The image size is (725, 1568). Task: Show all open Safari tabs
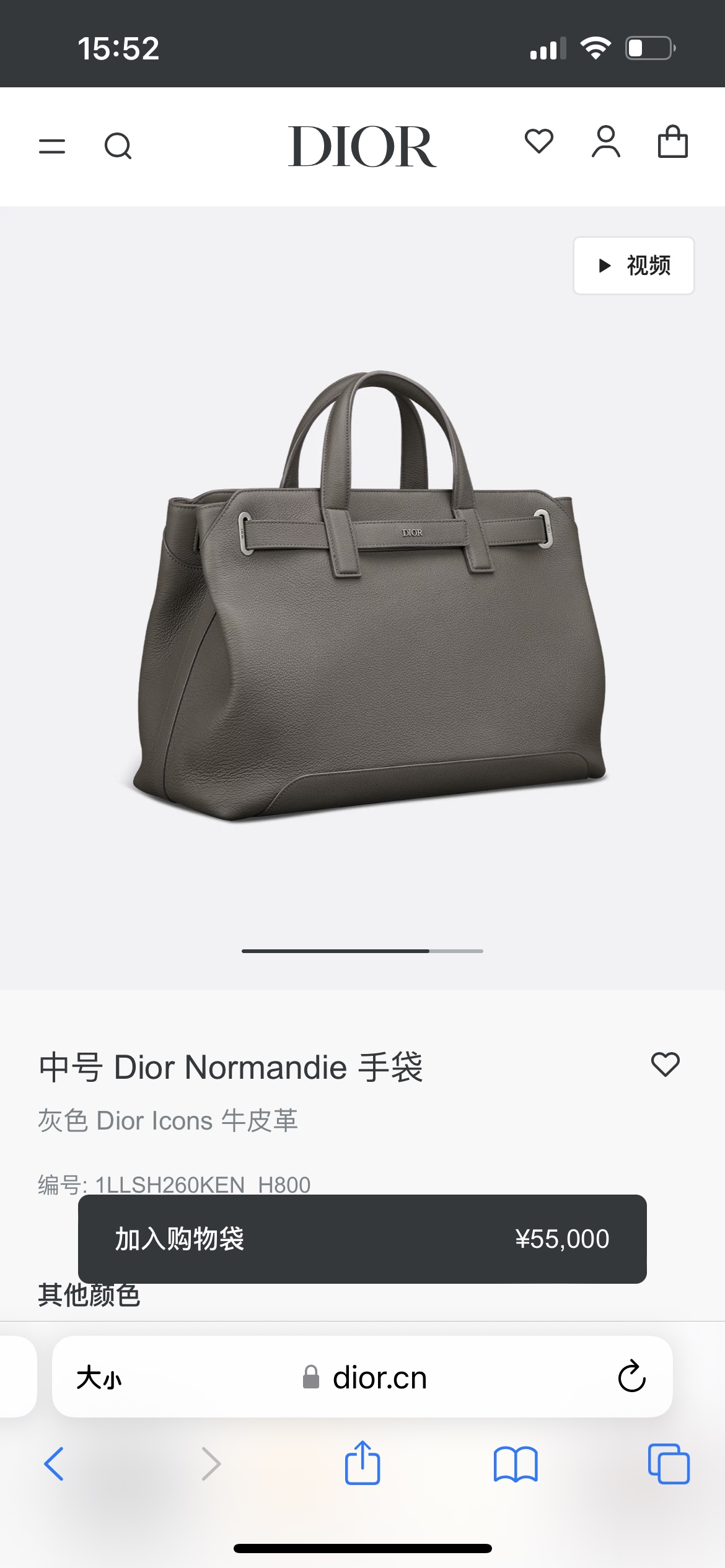coord(669,1464)
